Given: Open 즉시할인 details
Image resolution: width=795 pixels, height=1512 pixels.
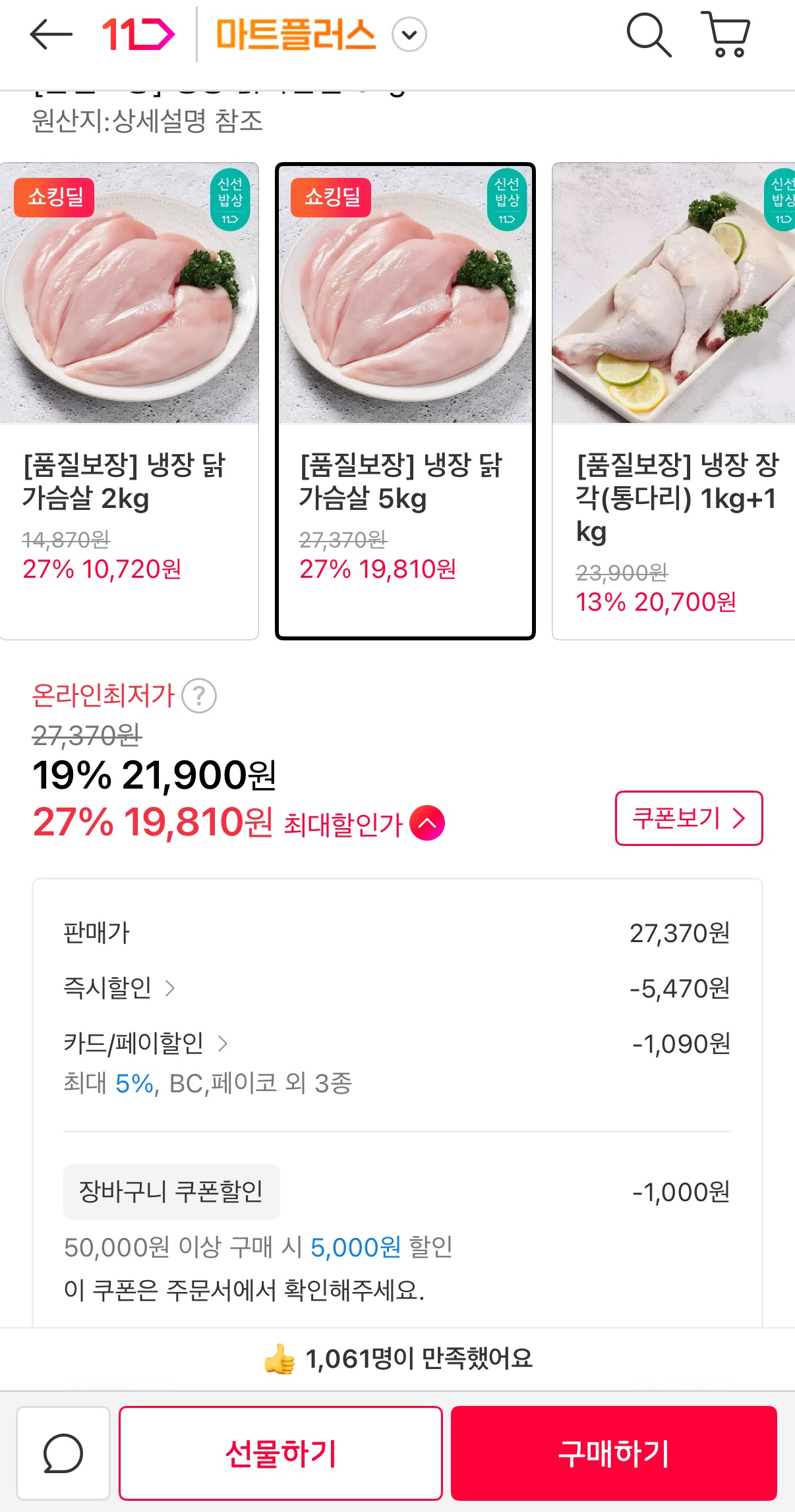Looking at the screenshot, I should [x=119, y=988].
